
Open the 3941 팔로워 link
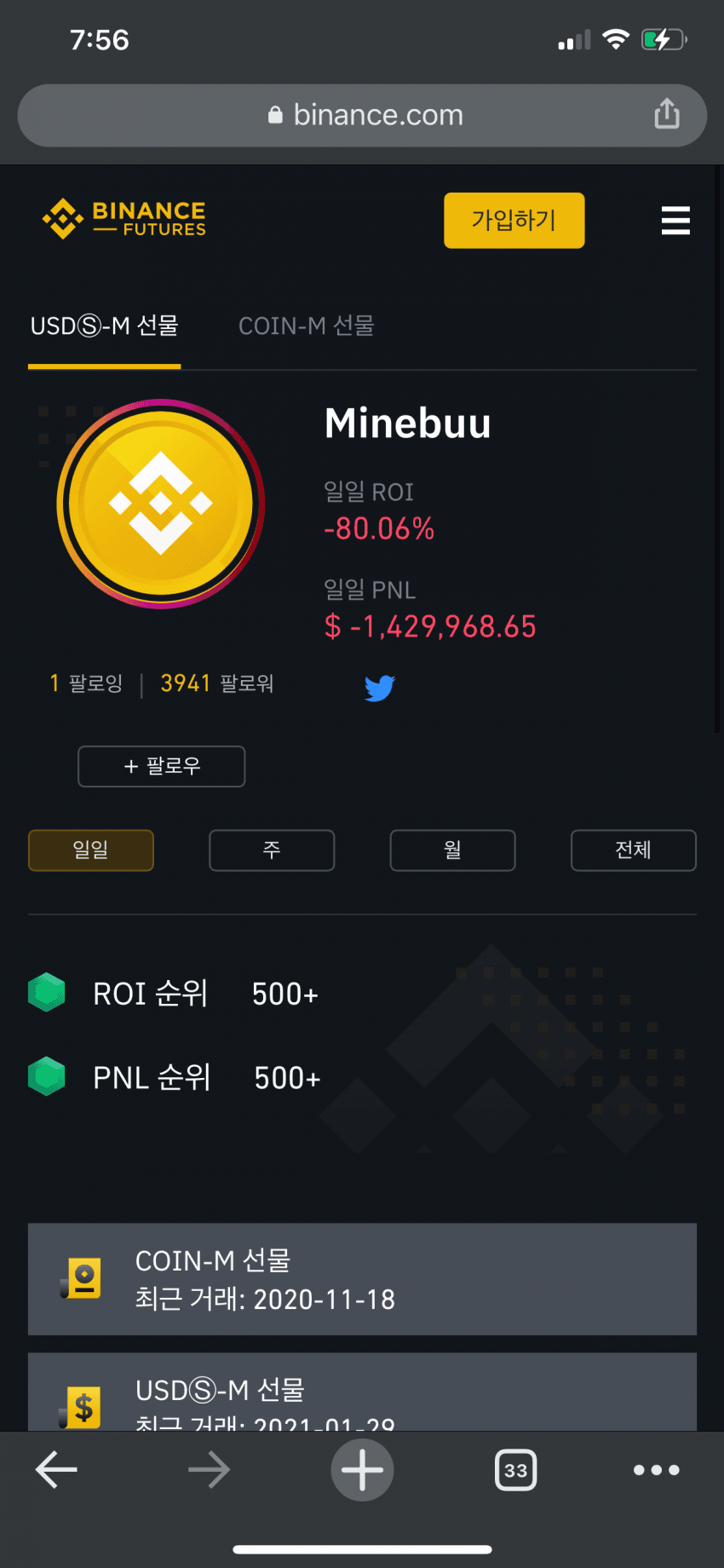(216, 683)
